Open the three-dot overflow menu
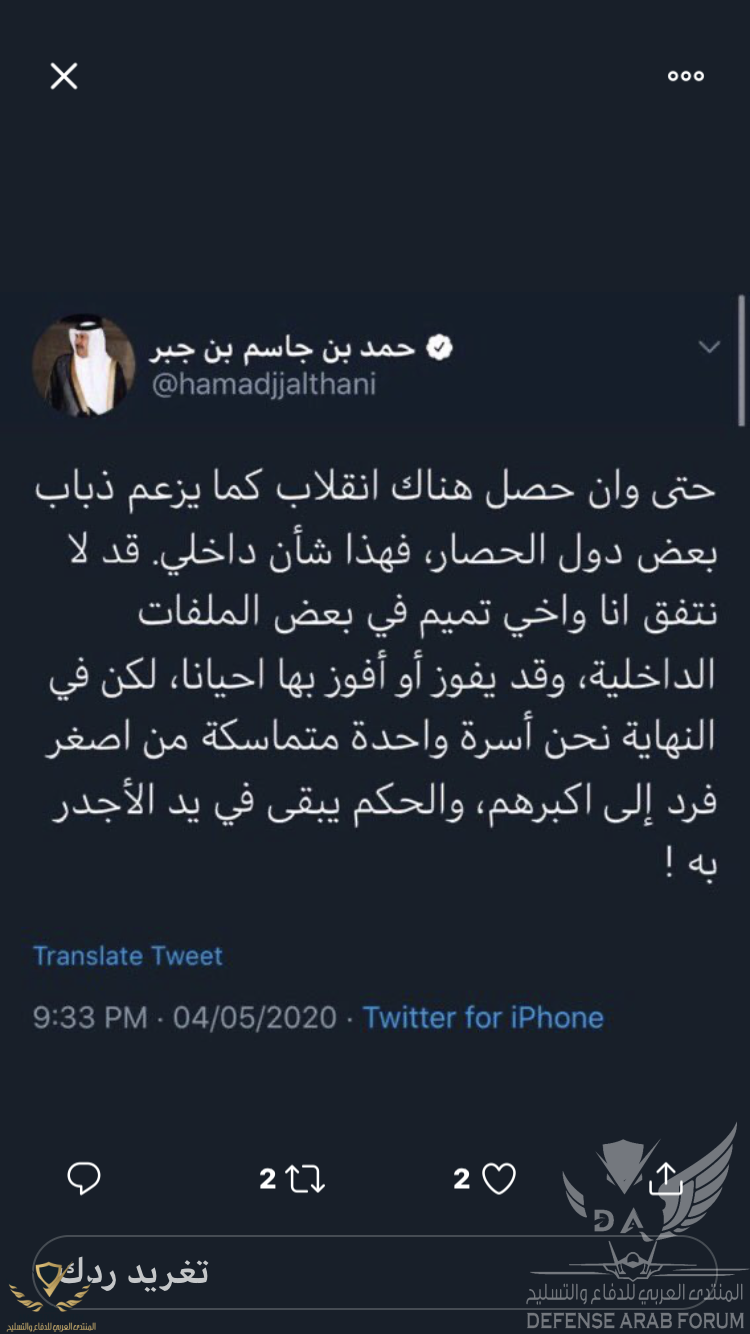 coord(686,76)
